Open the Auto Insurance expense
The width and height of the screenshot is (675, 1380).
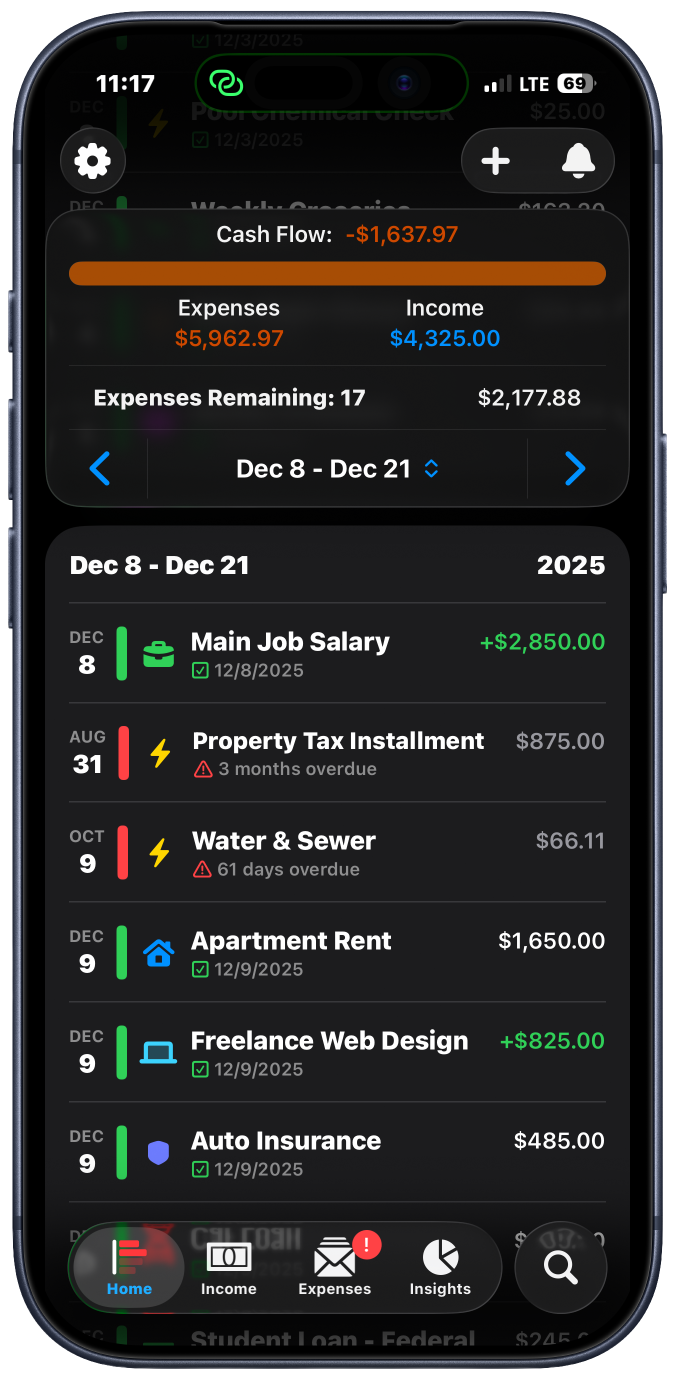(337, 1153)
